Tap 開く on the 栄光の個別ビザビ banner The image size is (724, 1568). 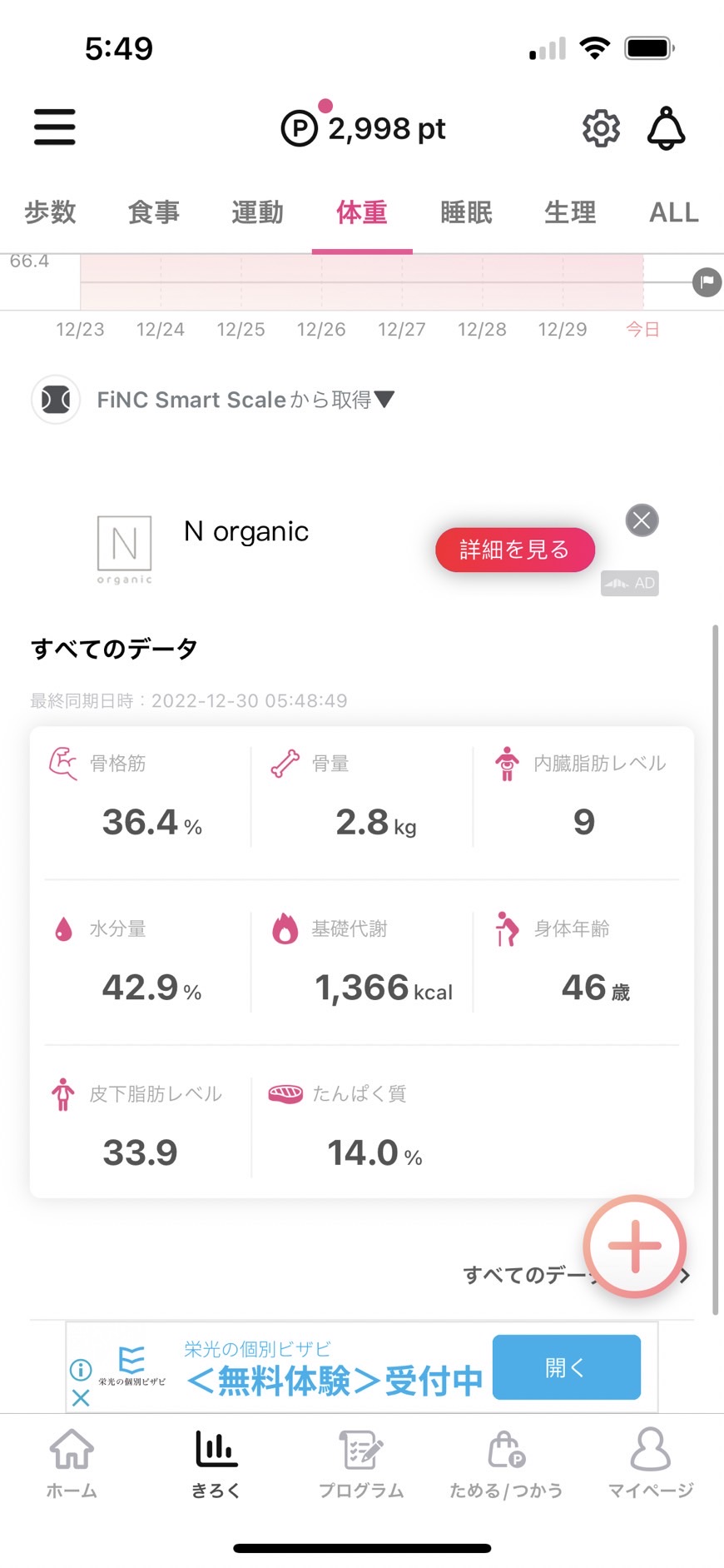click(x=567, y=1367)
